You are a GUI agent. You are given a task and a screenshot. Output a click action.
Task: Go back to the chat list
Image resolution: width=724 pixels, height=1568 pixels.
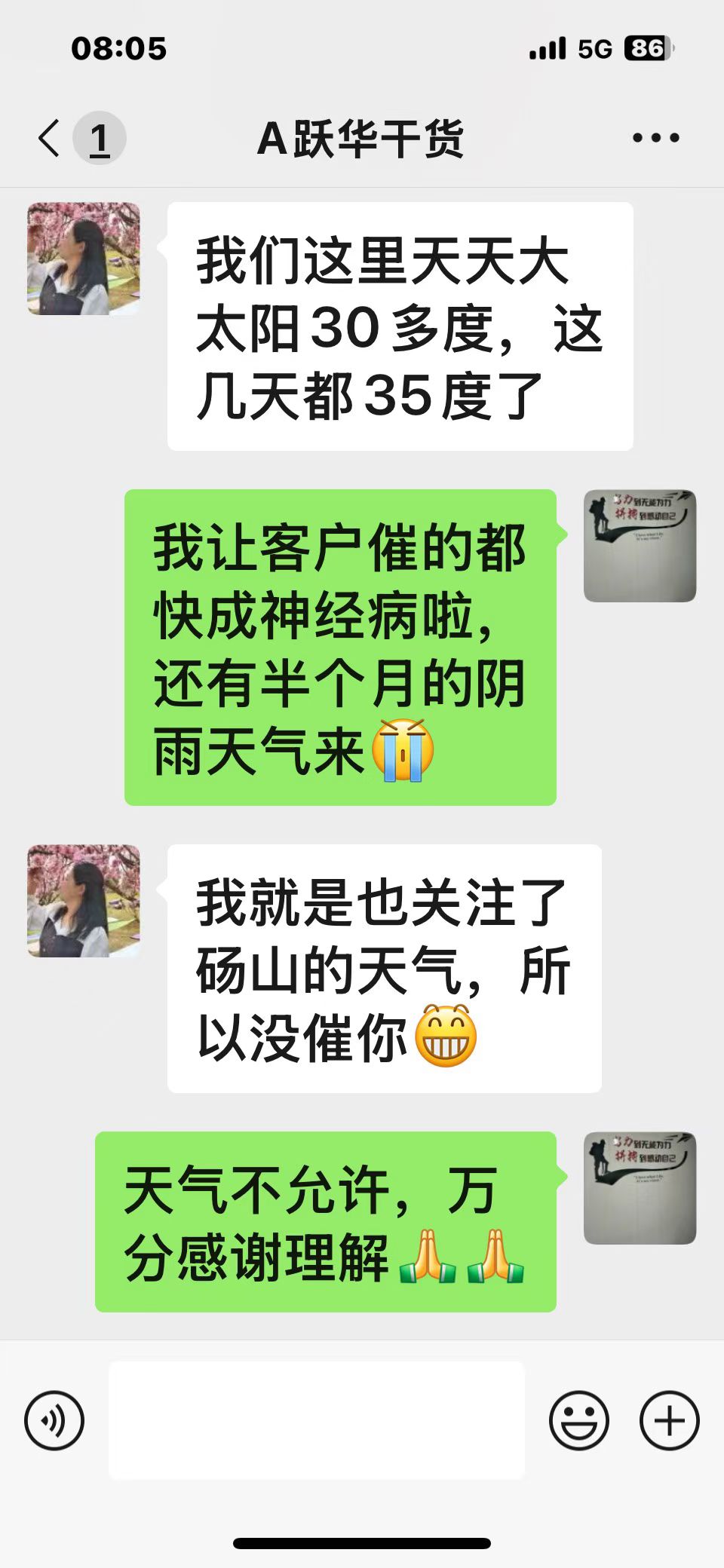51,138
